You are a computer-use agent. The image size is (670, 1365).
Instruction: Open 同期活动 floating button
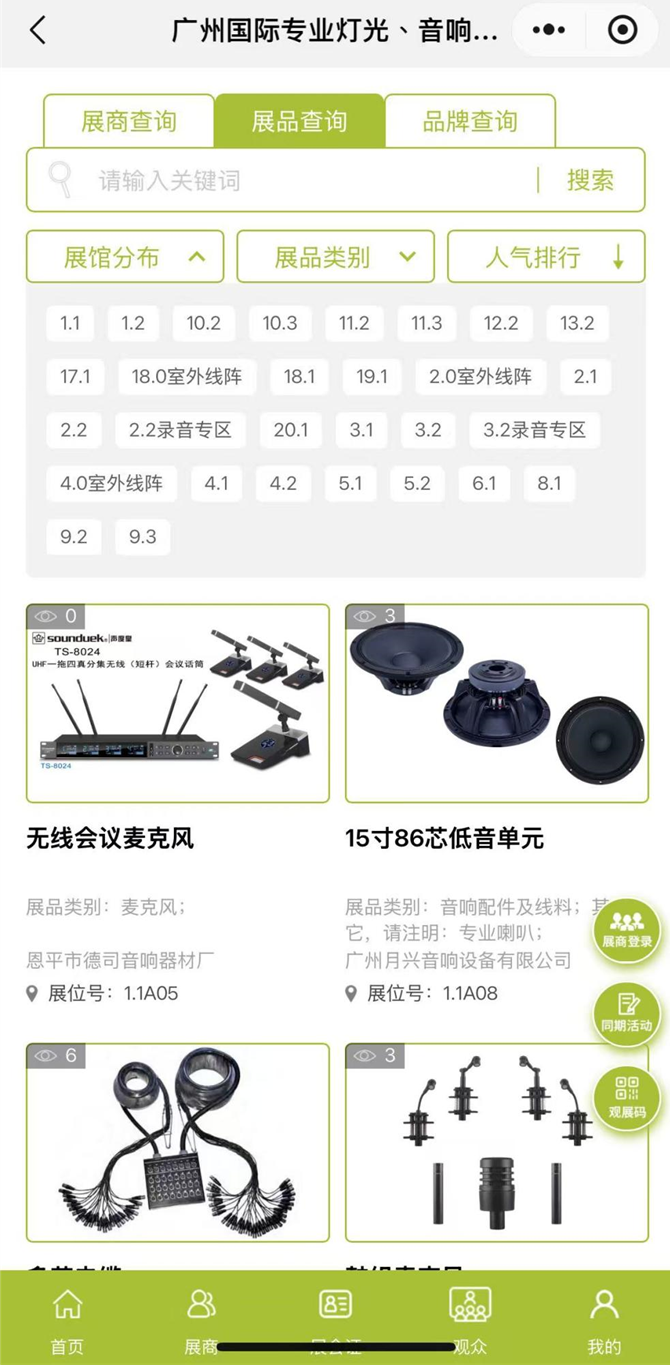pyautogui.click(x=627, y=1013)
